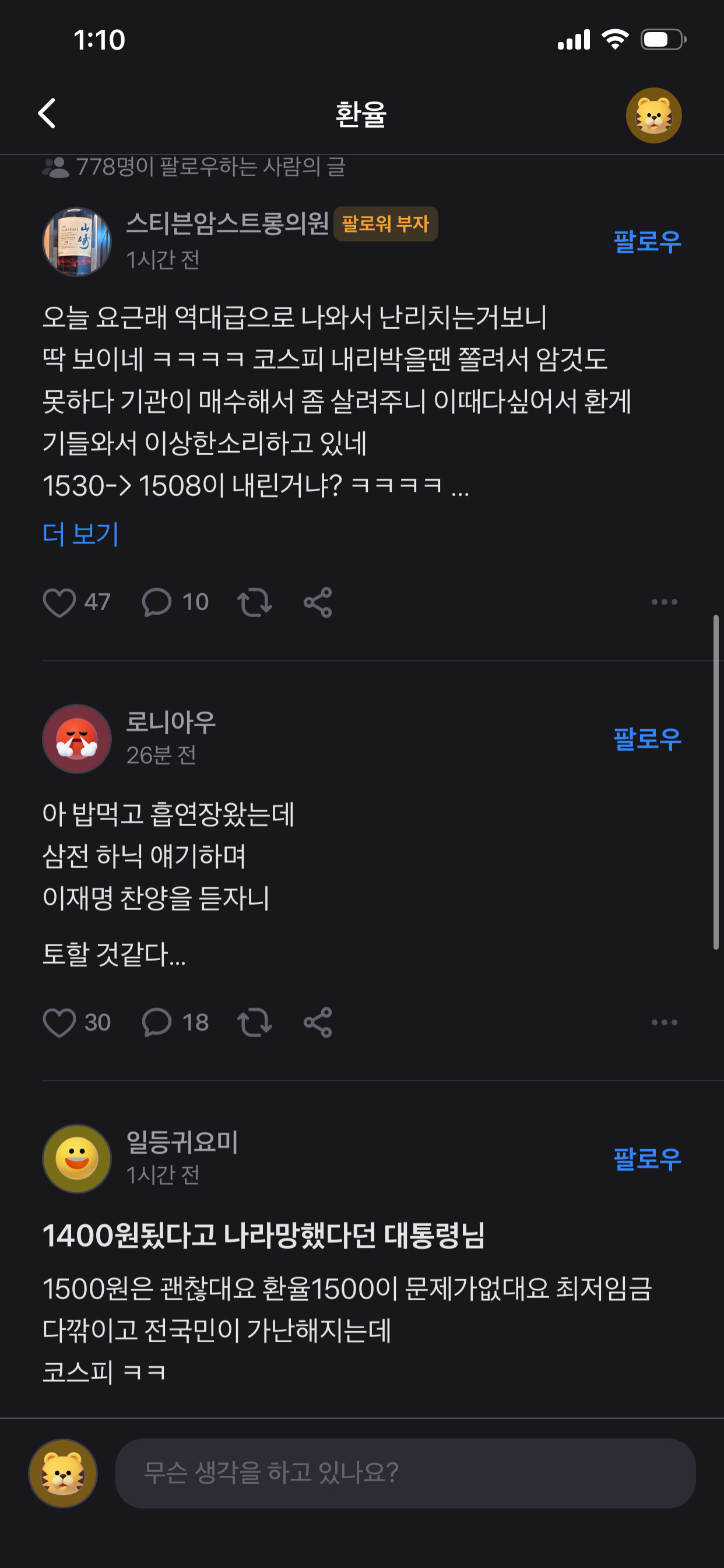Open 로니아우's profile picture
This screenshot has width=724, height=1568.
click(x=77, y=739)
